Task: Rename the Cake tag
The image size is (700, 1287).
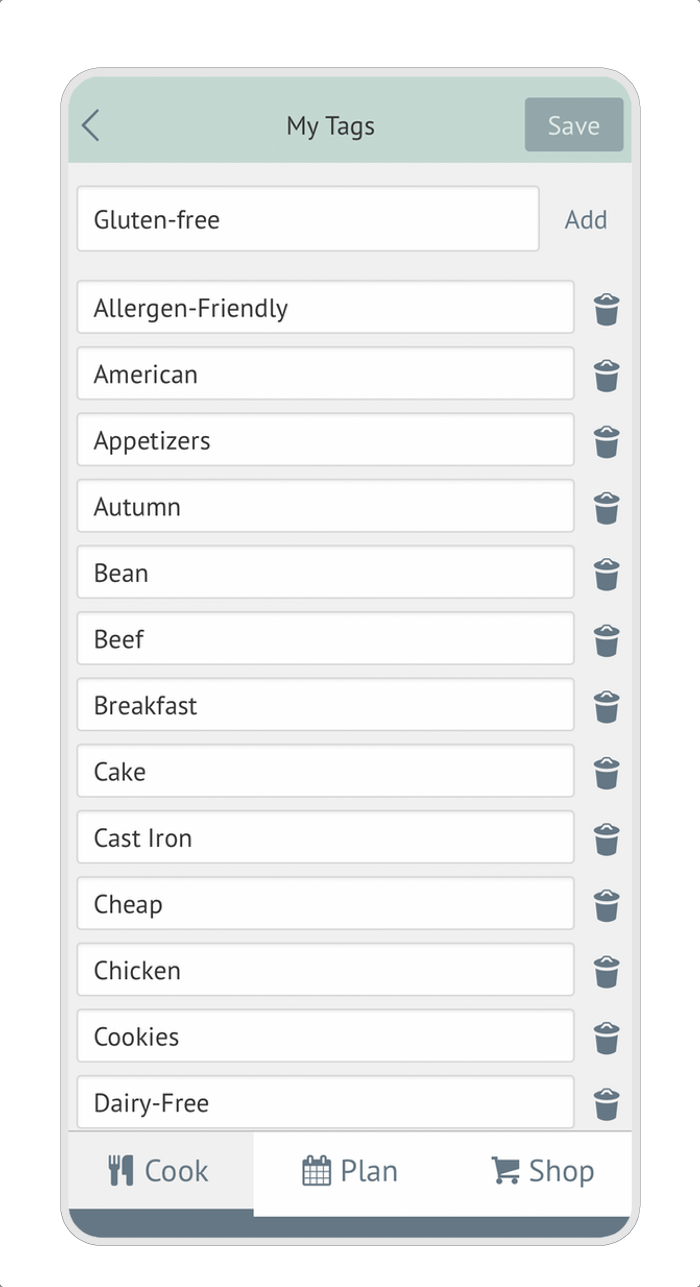Action: click(325, 772)
